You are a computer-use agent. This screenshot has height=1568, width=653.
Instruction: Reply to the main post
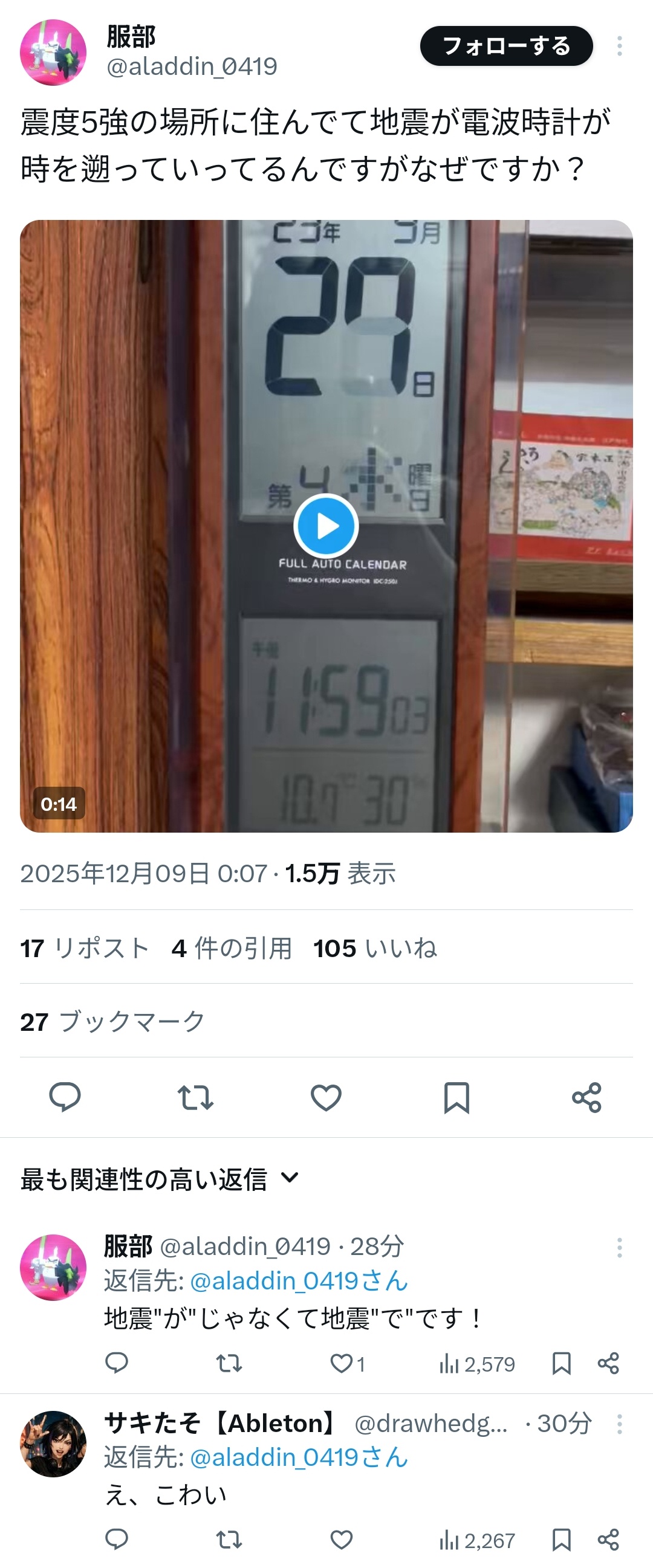pyautogui.click(x=65, y=1097)
